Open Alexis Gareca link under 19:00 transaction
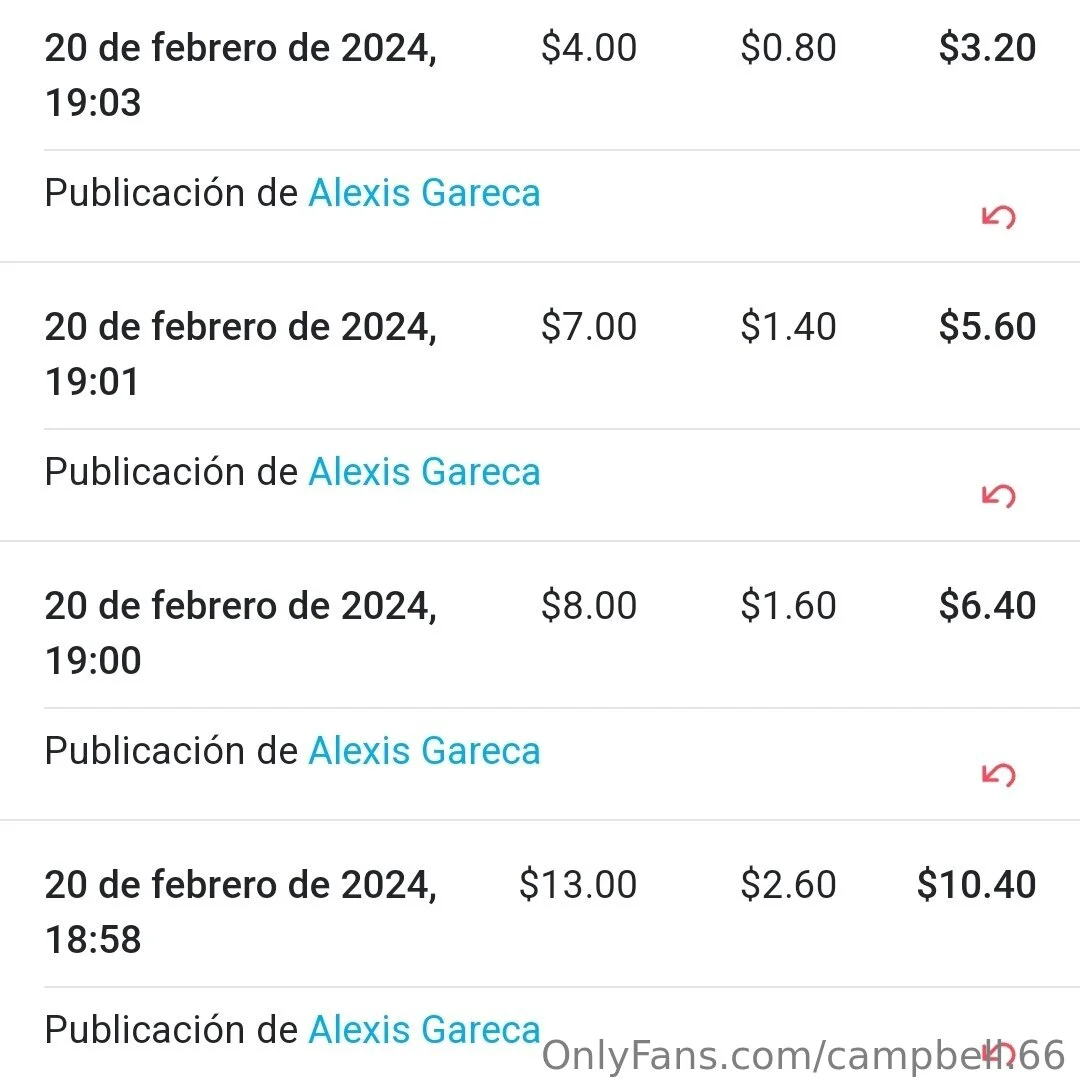The image size is (1080, 1092). (x=424, y=751)
